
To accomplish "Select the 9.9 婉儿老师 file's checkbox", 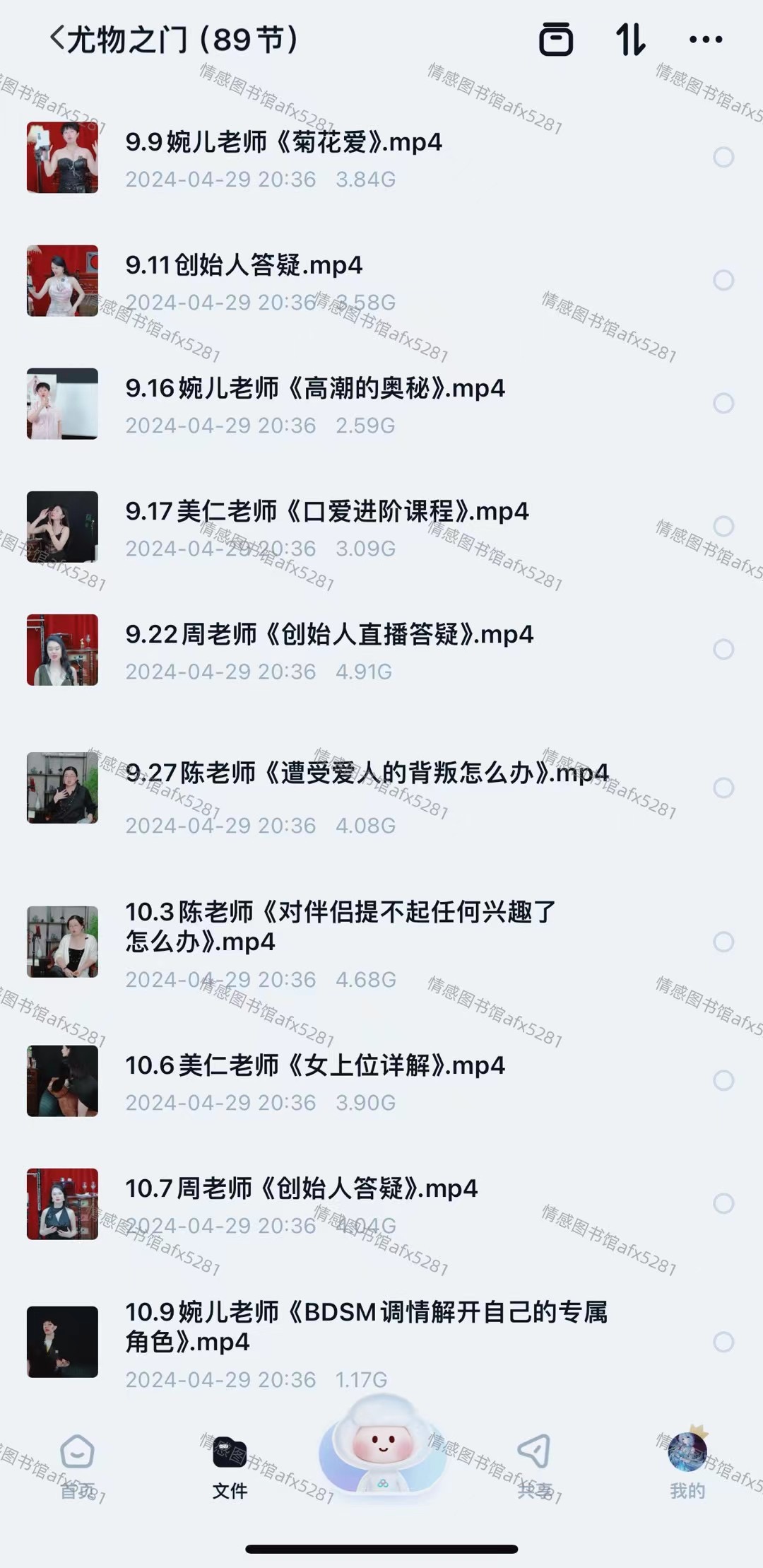I will coord(723,157).
